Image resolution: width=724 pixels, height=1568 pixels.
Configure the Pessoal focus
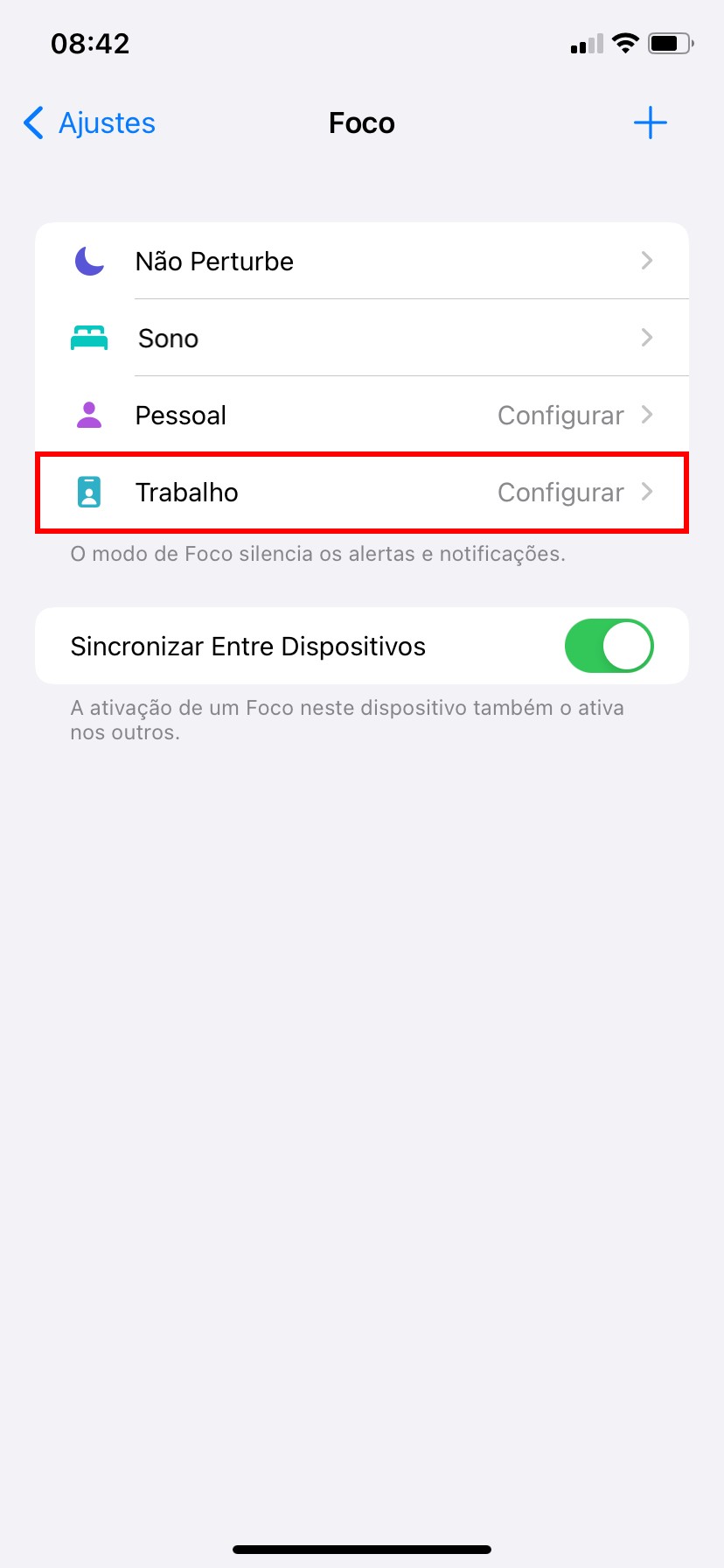coord(362,415)
